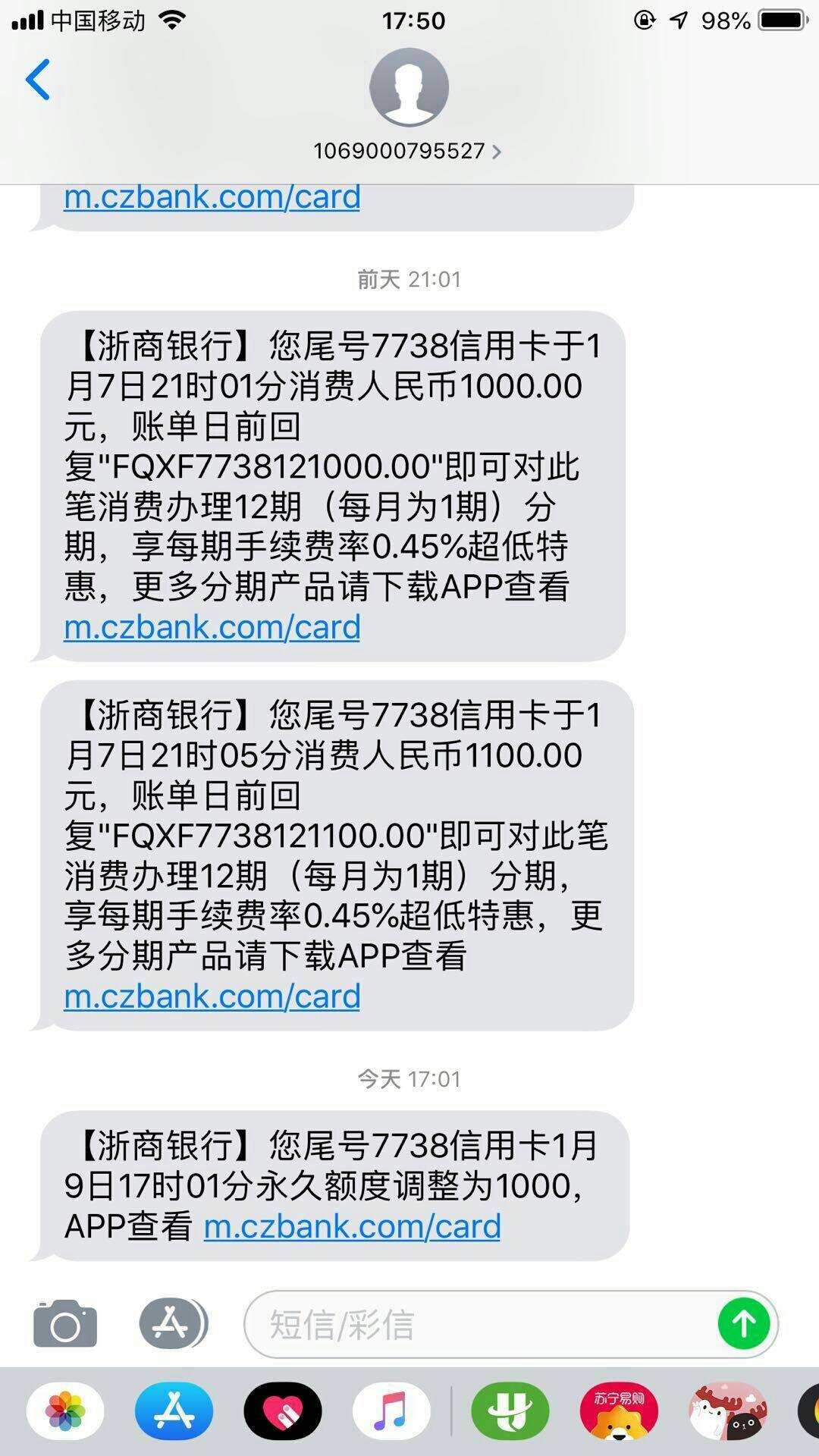Expand contact details via chevron next to number
The height and width of the screenshot is (1456, 819).
[497, 151]
